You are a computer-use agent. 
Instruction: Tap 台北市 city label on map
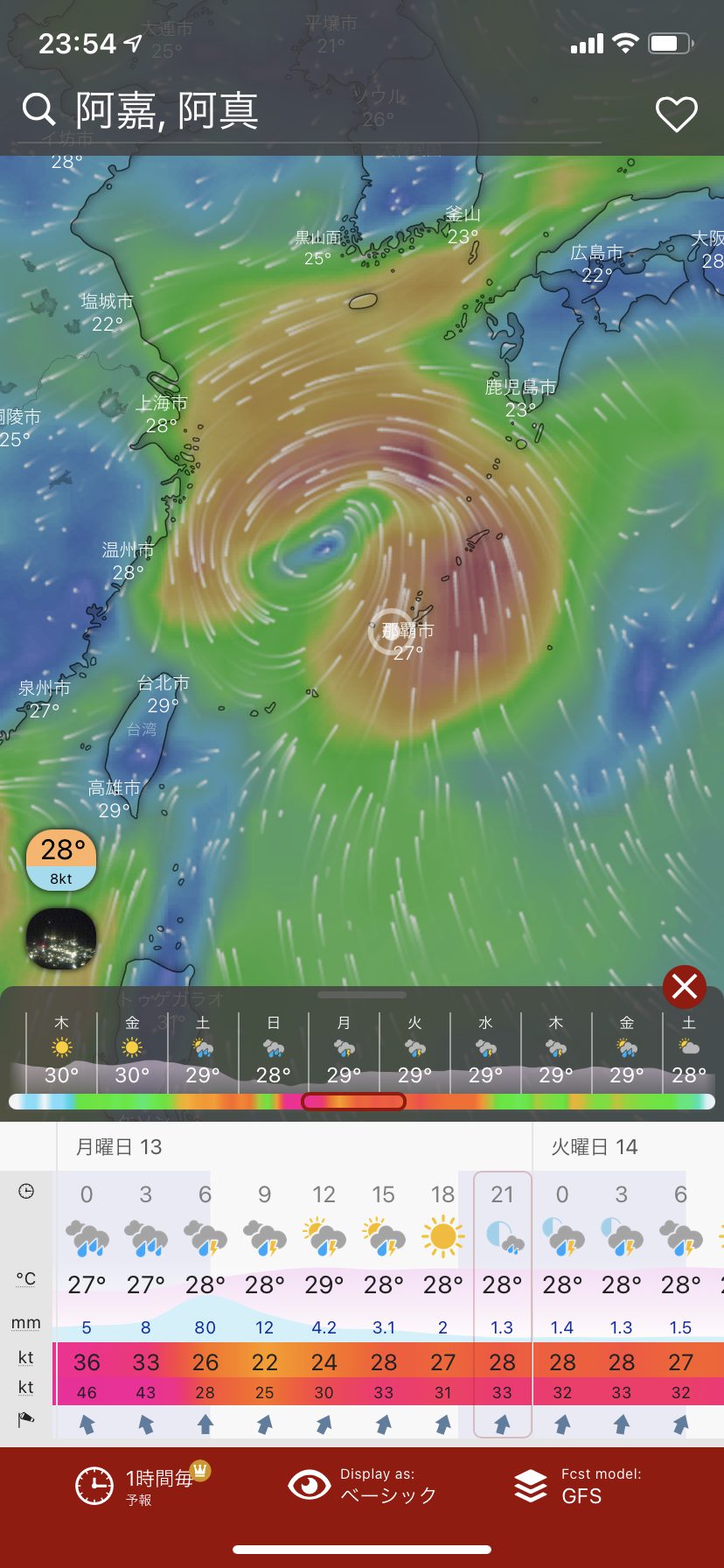[x=163, y=683]
